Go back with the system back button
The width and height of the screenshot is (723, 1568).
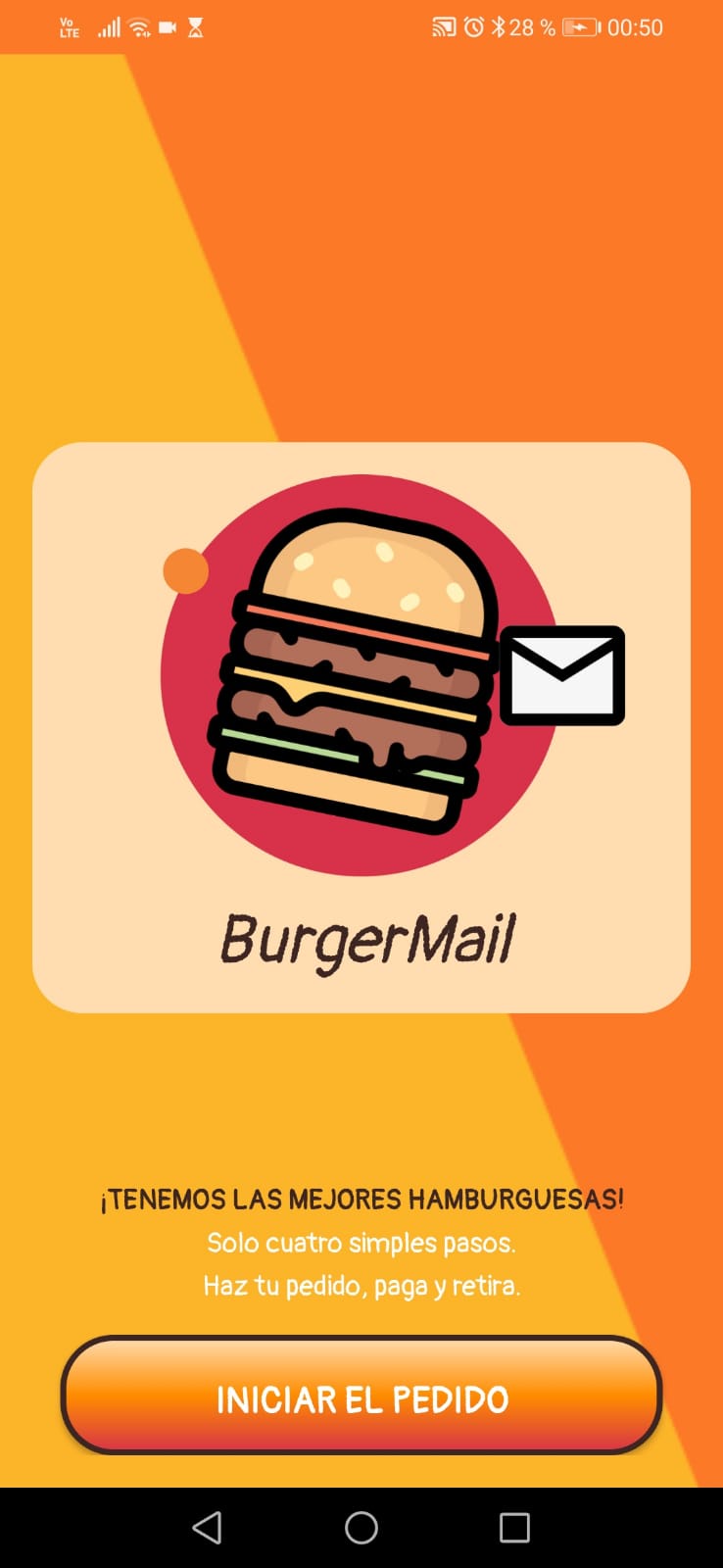[207, 1527]
